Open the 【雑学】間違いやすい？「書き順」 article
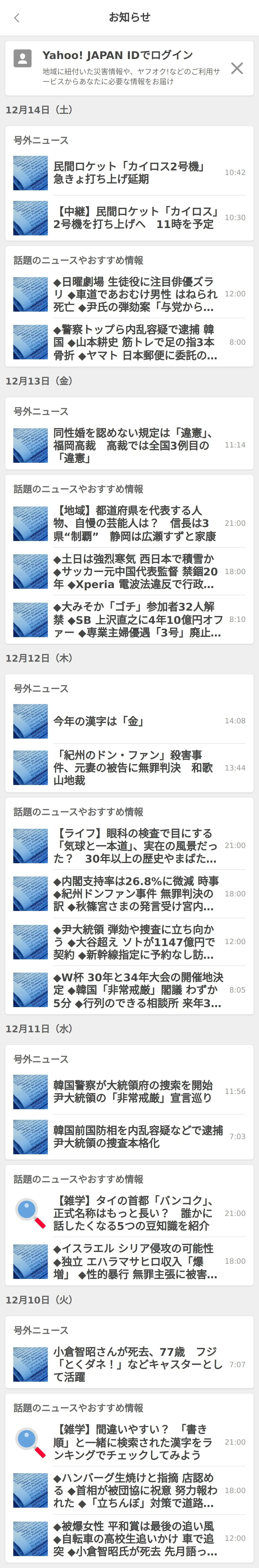This screenshot has width=259, height=1568. [129, 1442]
